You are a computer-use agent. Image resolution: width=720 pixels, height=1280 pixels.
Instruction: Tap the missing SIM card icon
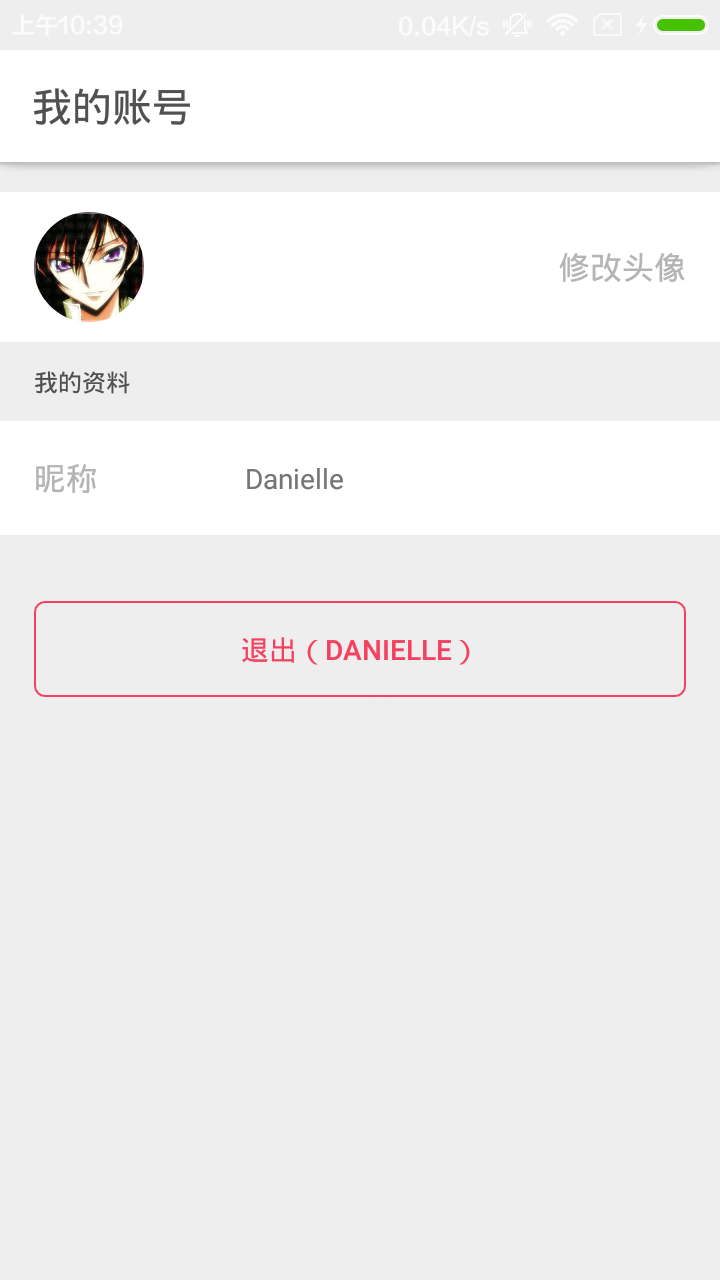coord(605,25)
